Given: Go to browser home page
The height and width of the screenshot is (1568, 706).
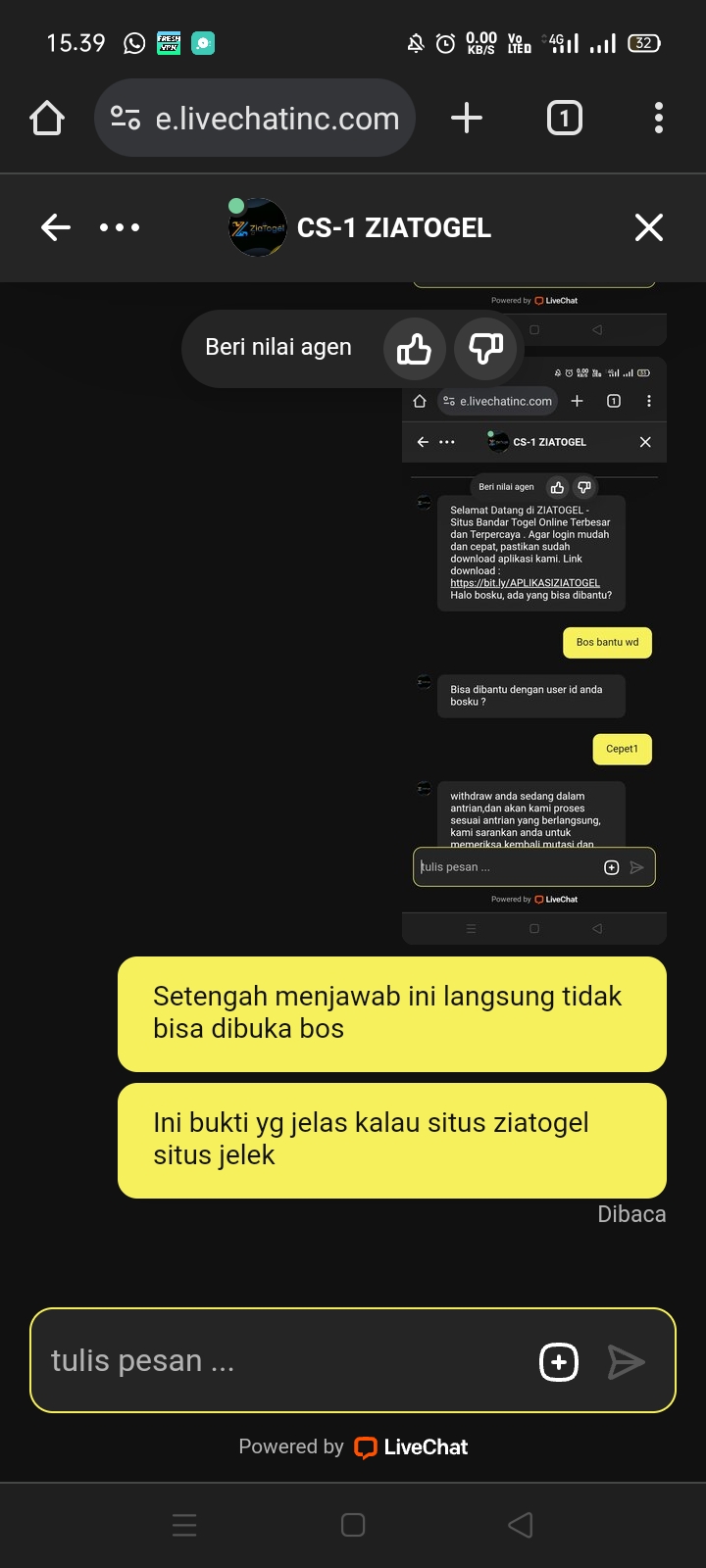Looking at the screenshot, I should click(47, 119).
